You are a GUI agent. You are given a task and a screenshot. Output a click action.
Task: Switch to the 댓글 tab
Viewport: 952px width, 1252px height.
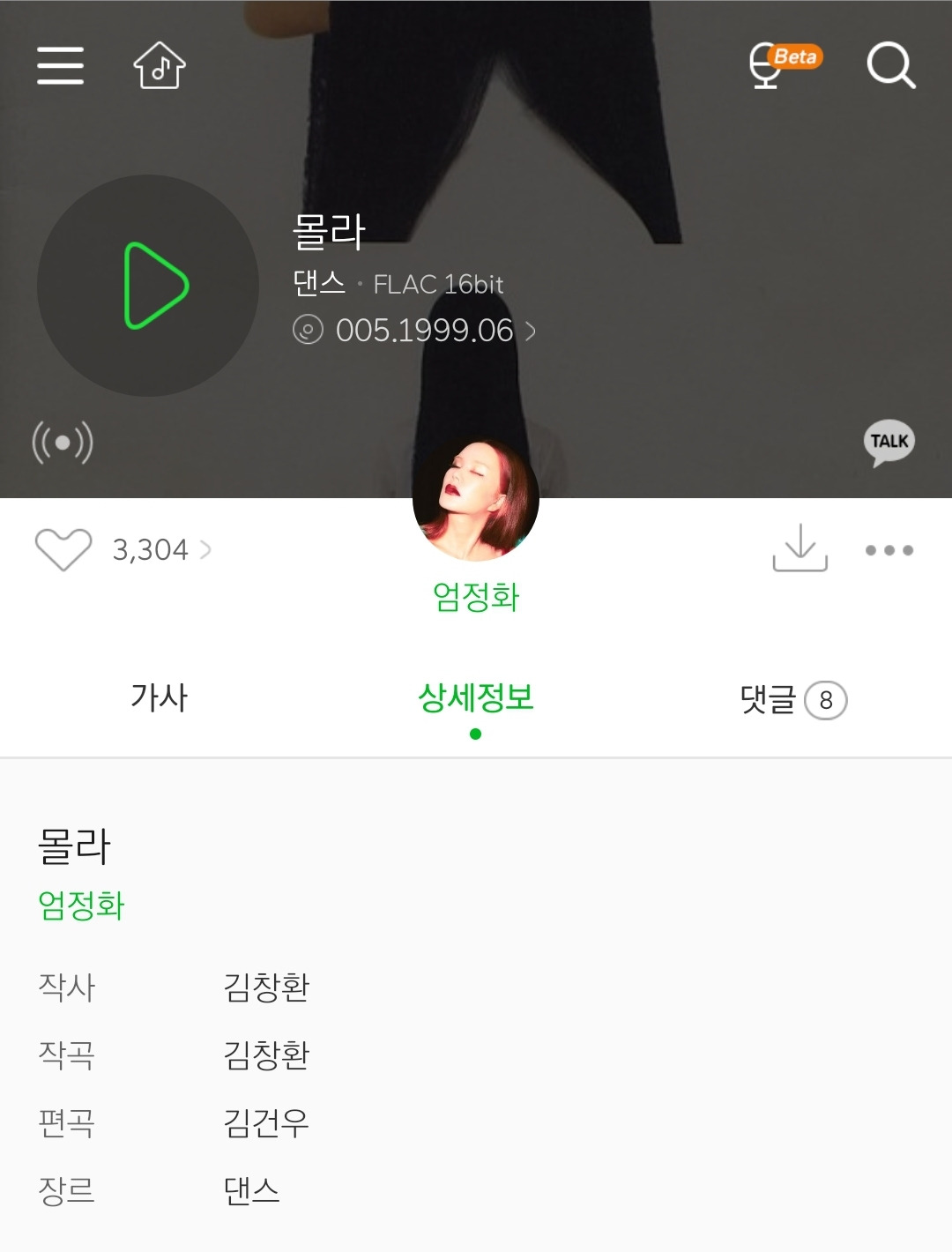pyautogui.click(x=793, y=700)
